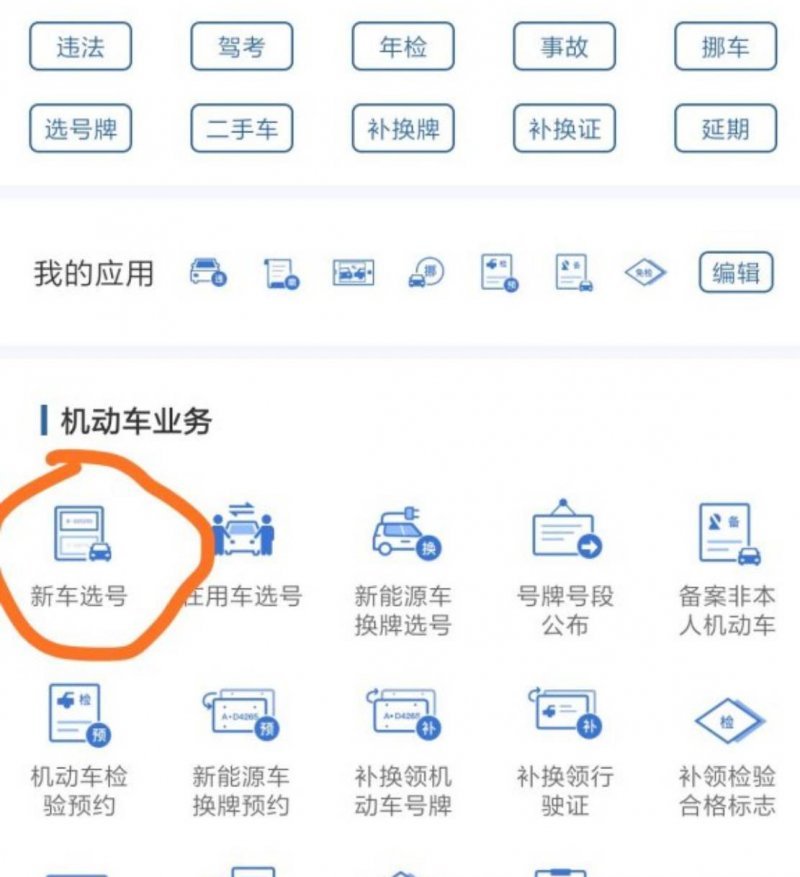
Task: Select the 年检 chip
Action: 403,47
